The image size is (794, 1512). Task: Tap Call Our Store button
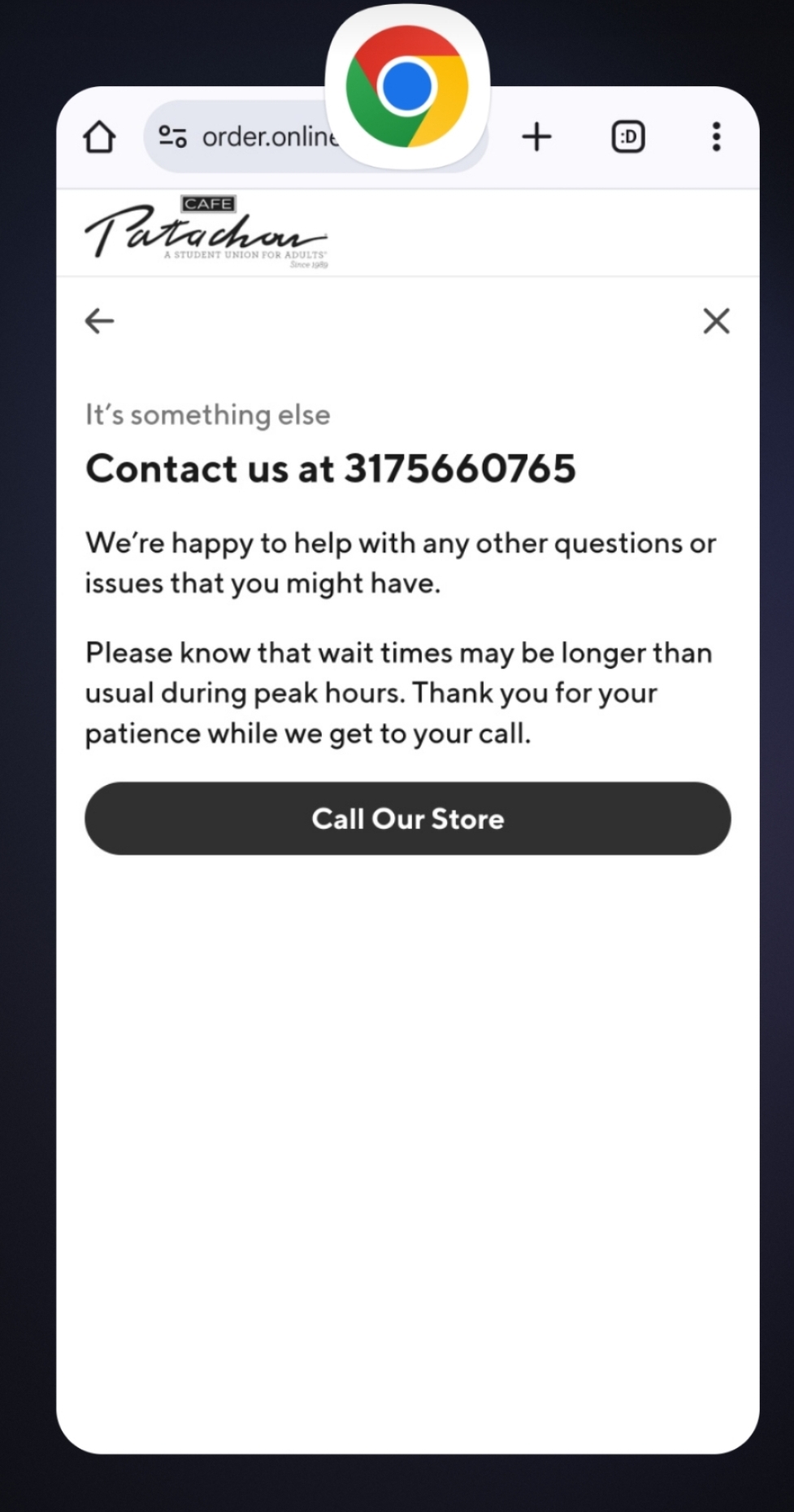[407, 818]
